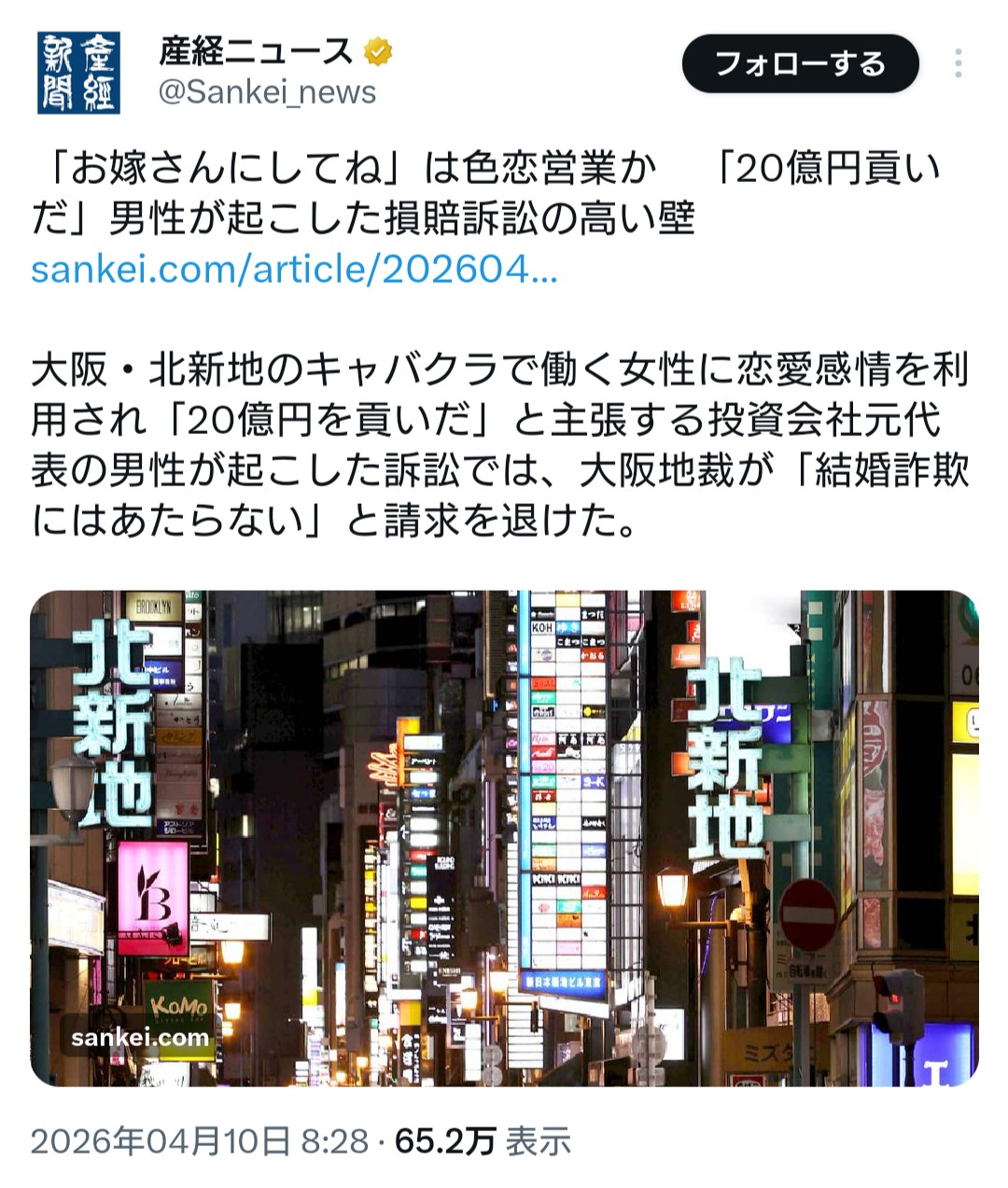1008x1188 pixels.
Task: Open the 産経ニュース profile avatar
Action: (78, 73)
